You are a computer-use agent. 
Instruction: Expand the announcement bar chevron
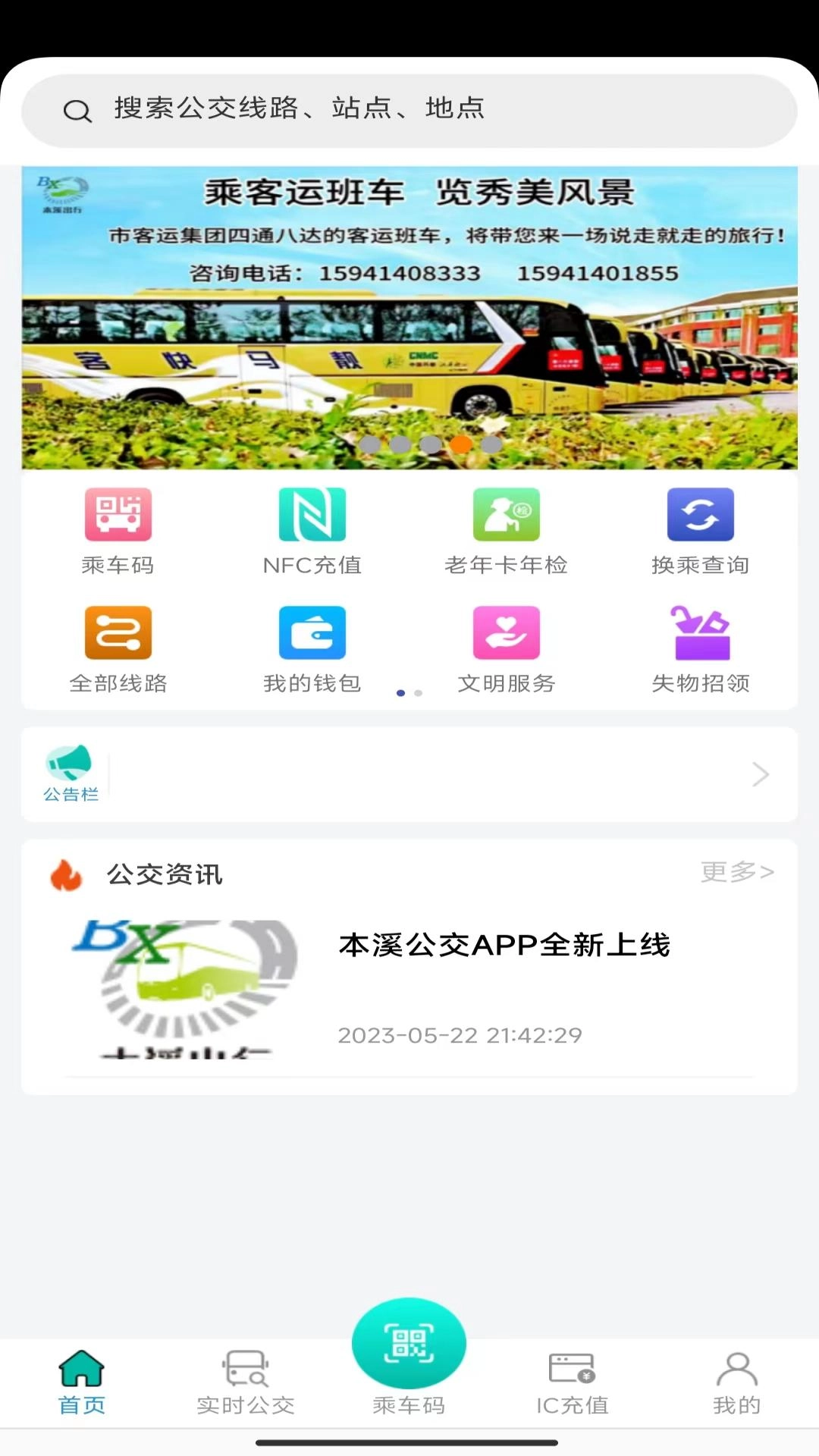coord(761,774)
